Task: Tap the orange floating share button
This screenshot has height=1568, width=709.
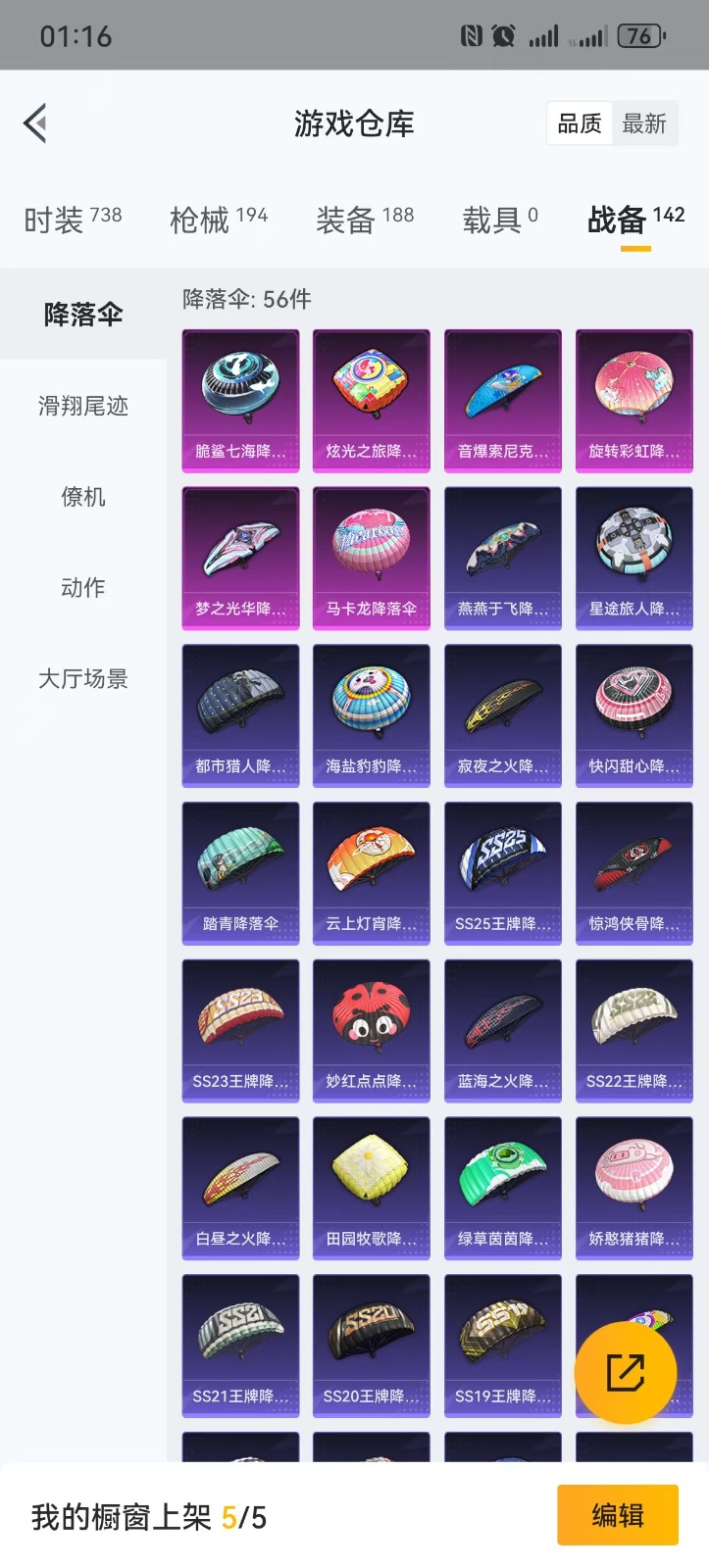Action: click(626, 1373)
